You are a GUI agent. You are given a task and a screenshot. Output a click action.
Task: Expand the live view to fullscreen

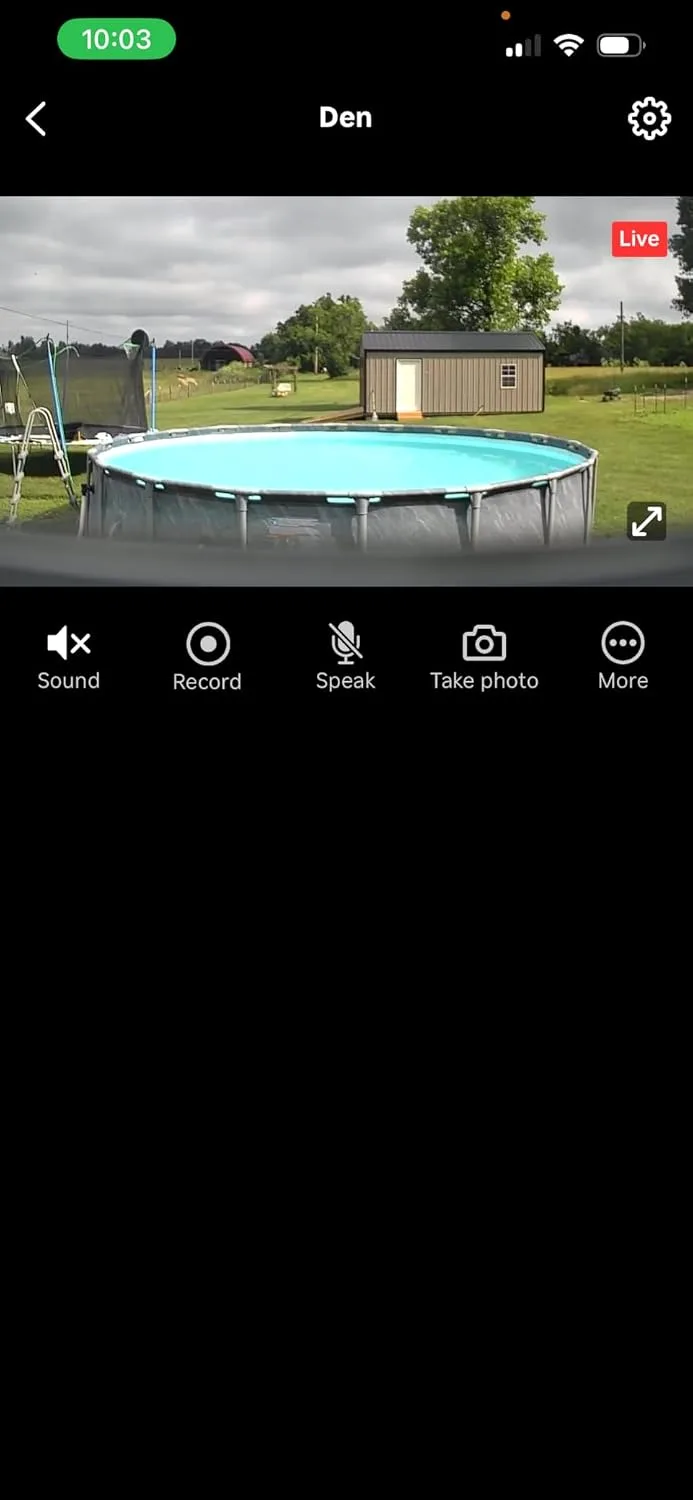pos(646,521)
